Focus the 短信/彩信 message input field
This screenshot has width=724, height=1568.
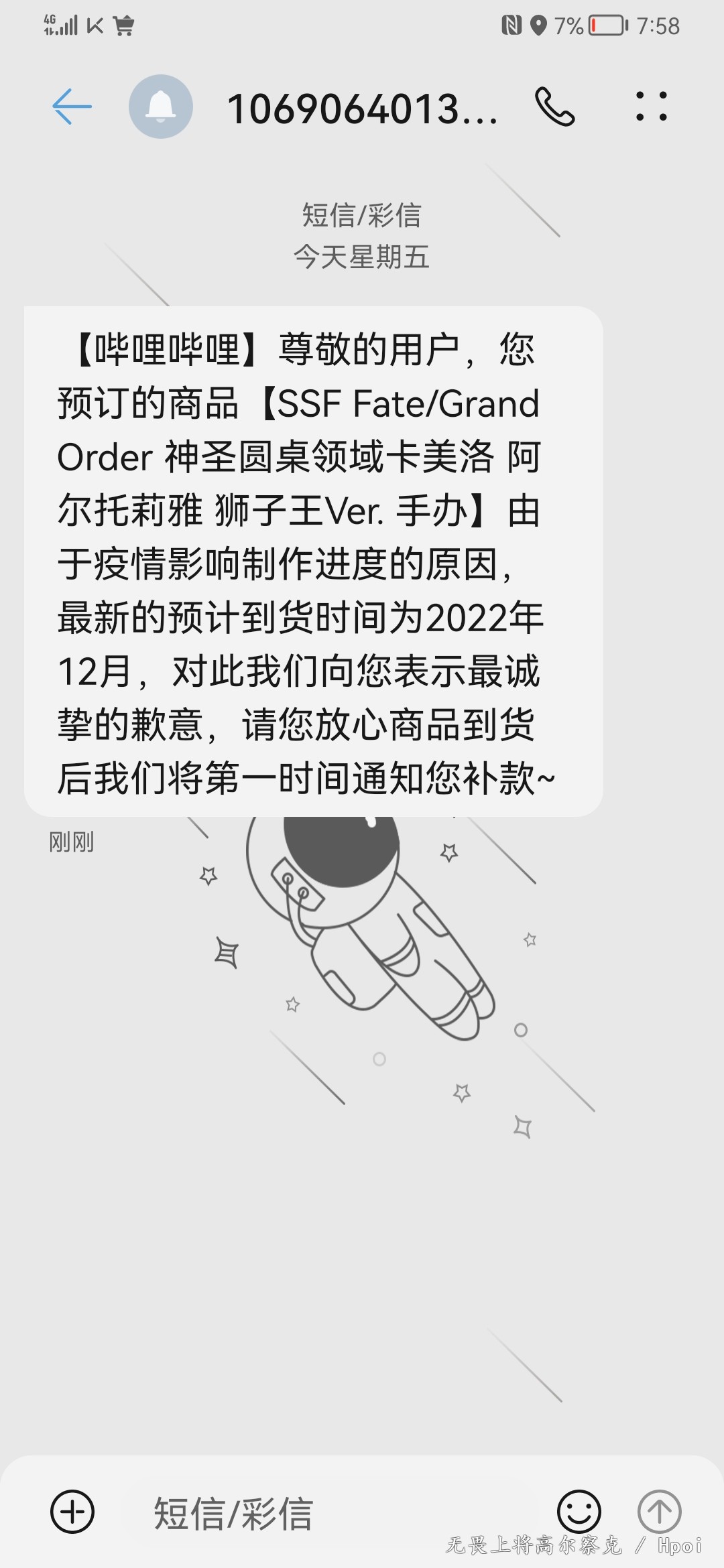click(x=335, y=1512)
